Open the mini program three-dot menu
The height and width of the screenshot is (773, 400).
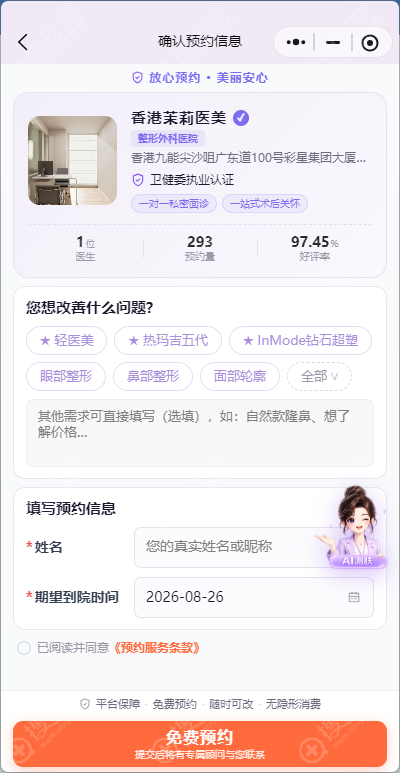click(x=295, y=42)
